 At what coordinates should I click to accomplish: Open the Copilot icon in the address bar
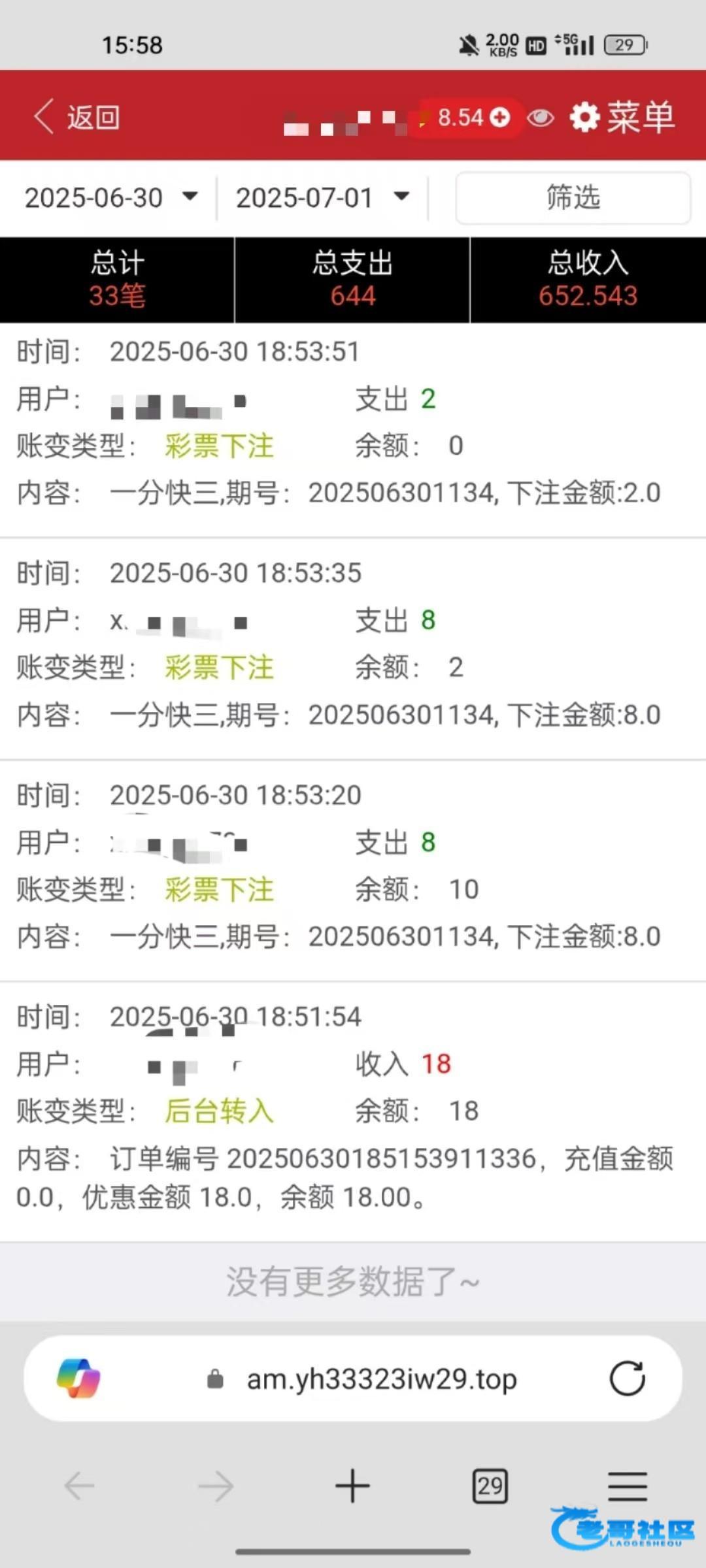pos(78,1379)
